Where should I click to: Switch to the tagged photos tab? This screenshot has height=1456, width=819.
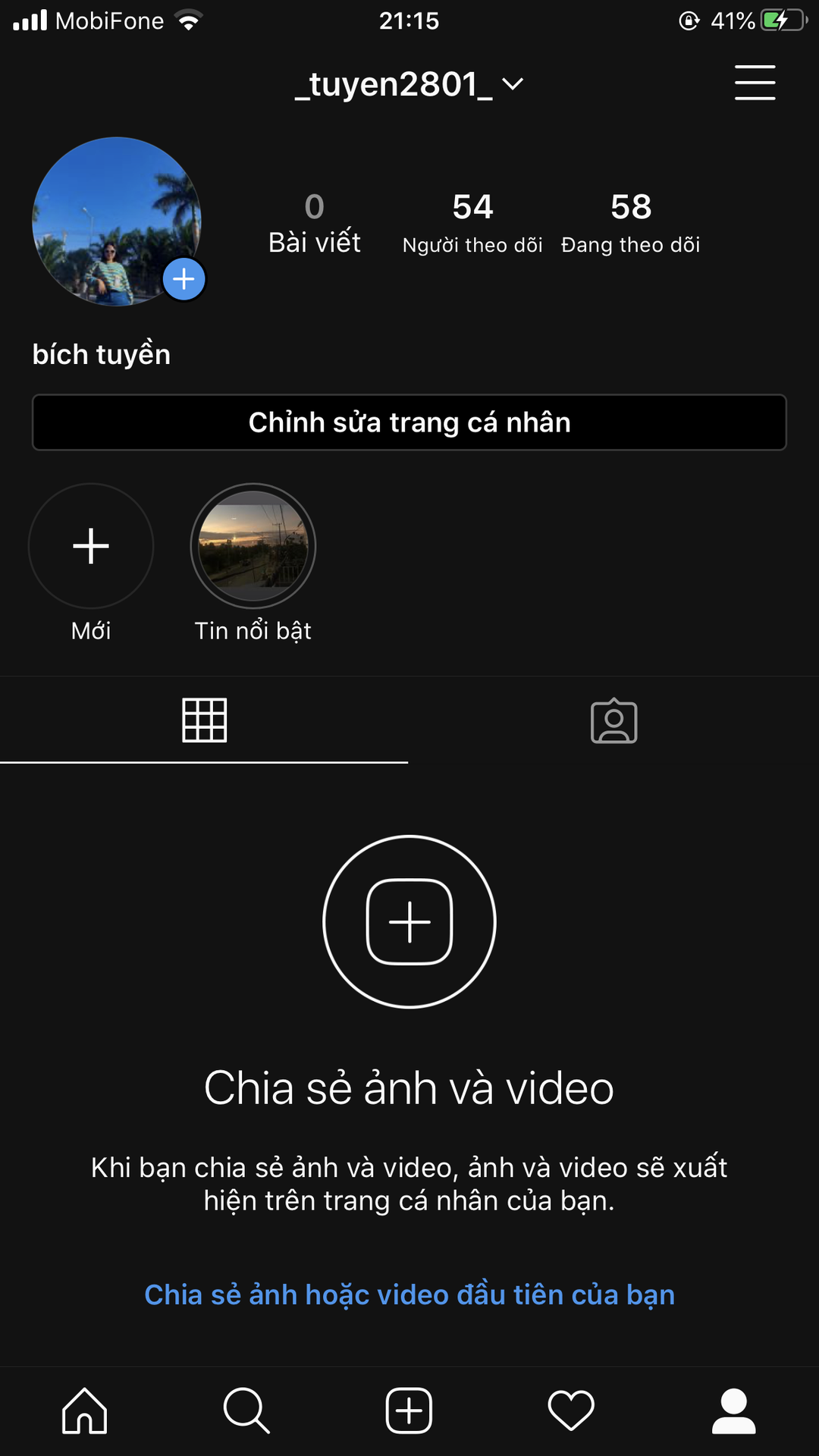click(613, 721)
